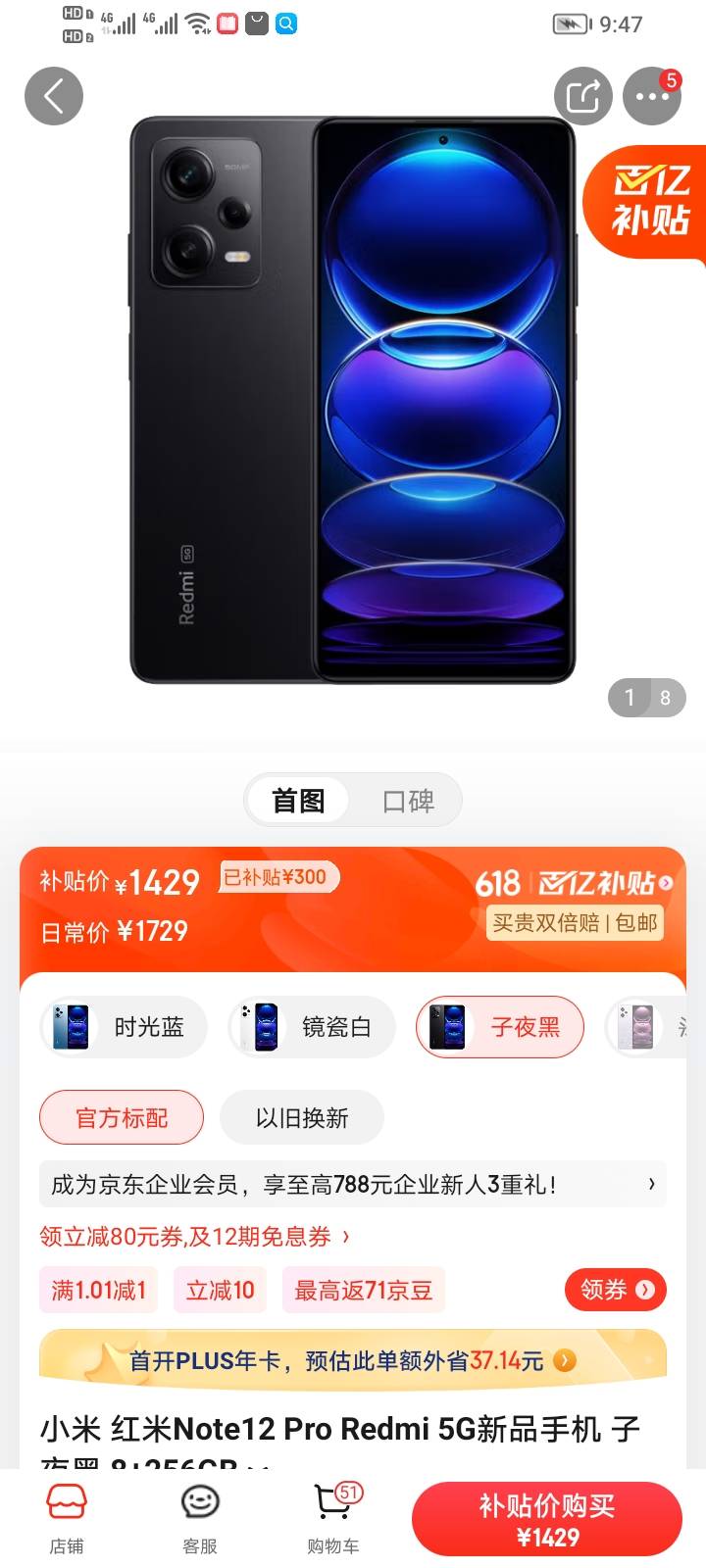Viewport: 706px width, 1568px height.
Task: Select the 以旧换新 trade-in option
Action: tap(301, 1117)
